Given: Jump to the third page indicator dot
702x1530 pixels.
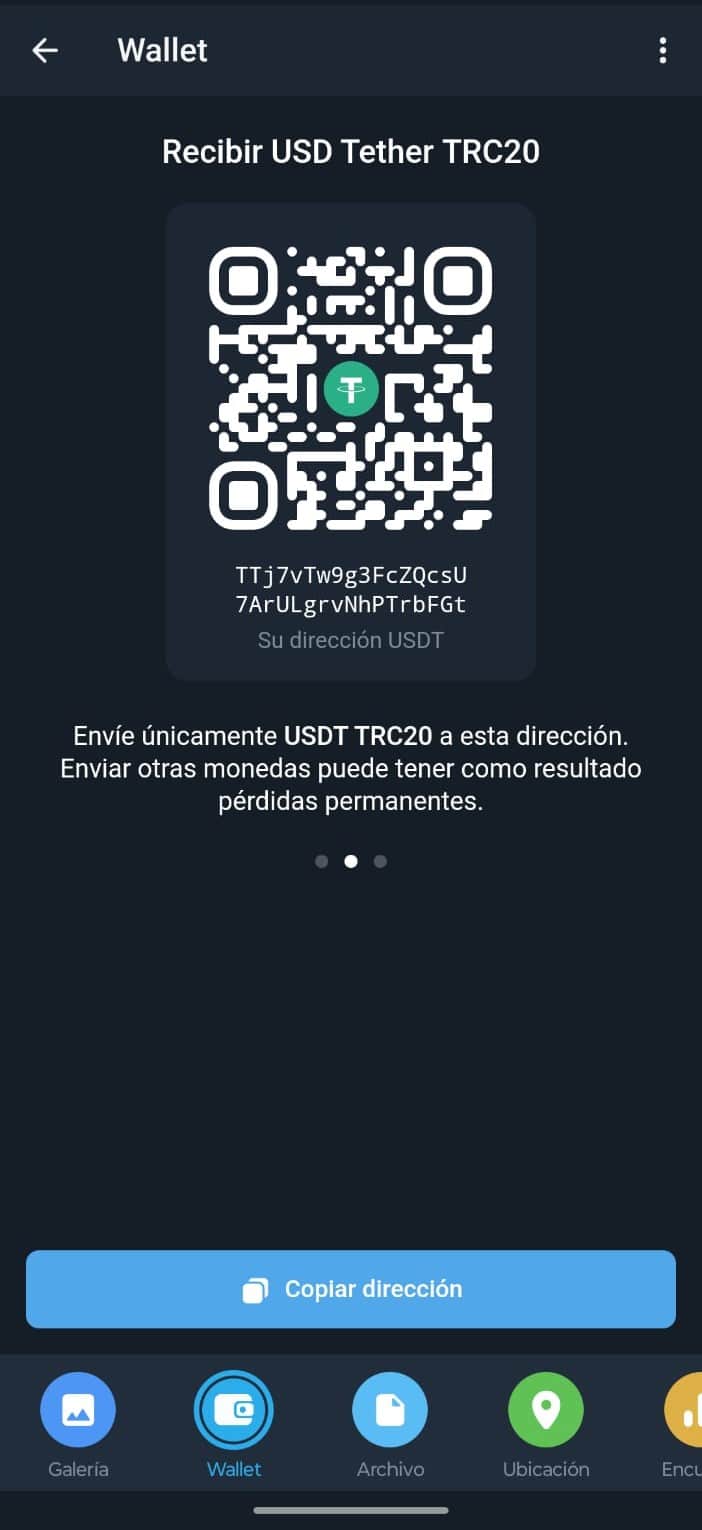Looking at the screenshot, I should [380, 861].
